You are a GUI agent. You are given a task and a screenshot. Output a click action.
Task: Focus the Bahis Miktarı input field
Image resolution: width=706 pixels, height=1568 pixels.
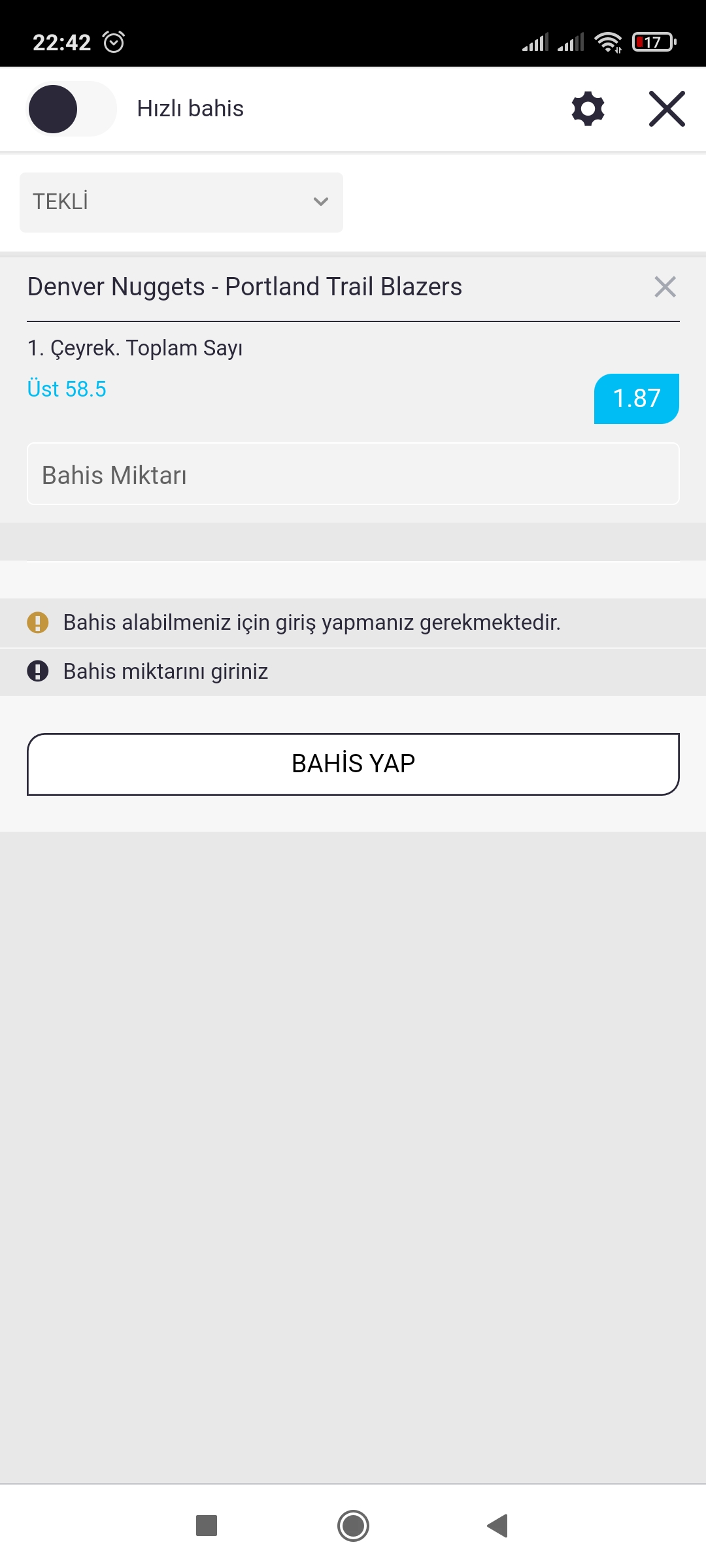353,474
